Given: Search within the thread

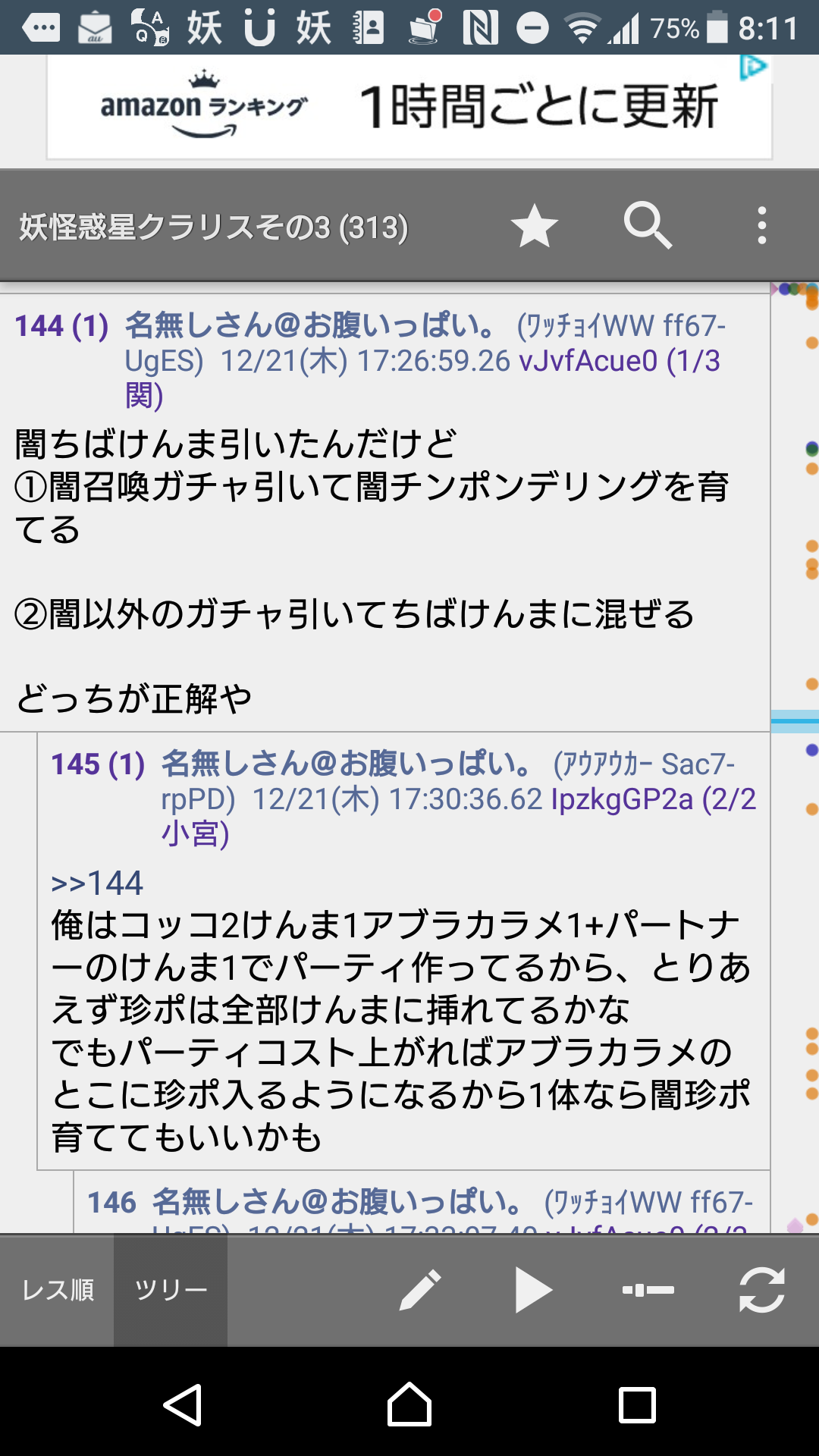Looking at the screenshot, I should point(648,226).
